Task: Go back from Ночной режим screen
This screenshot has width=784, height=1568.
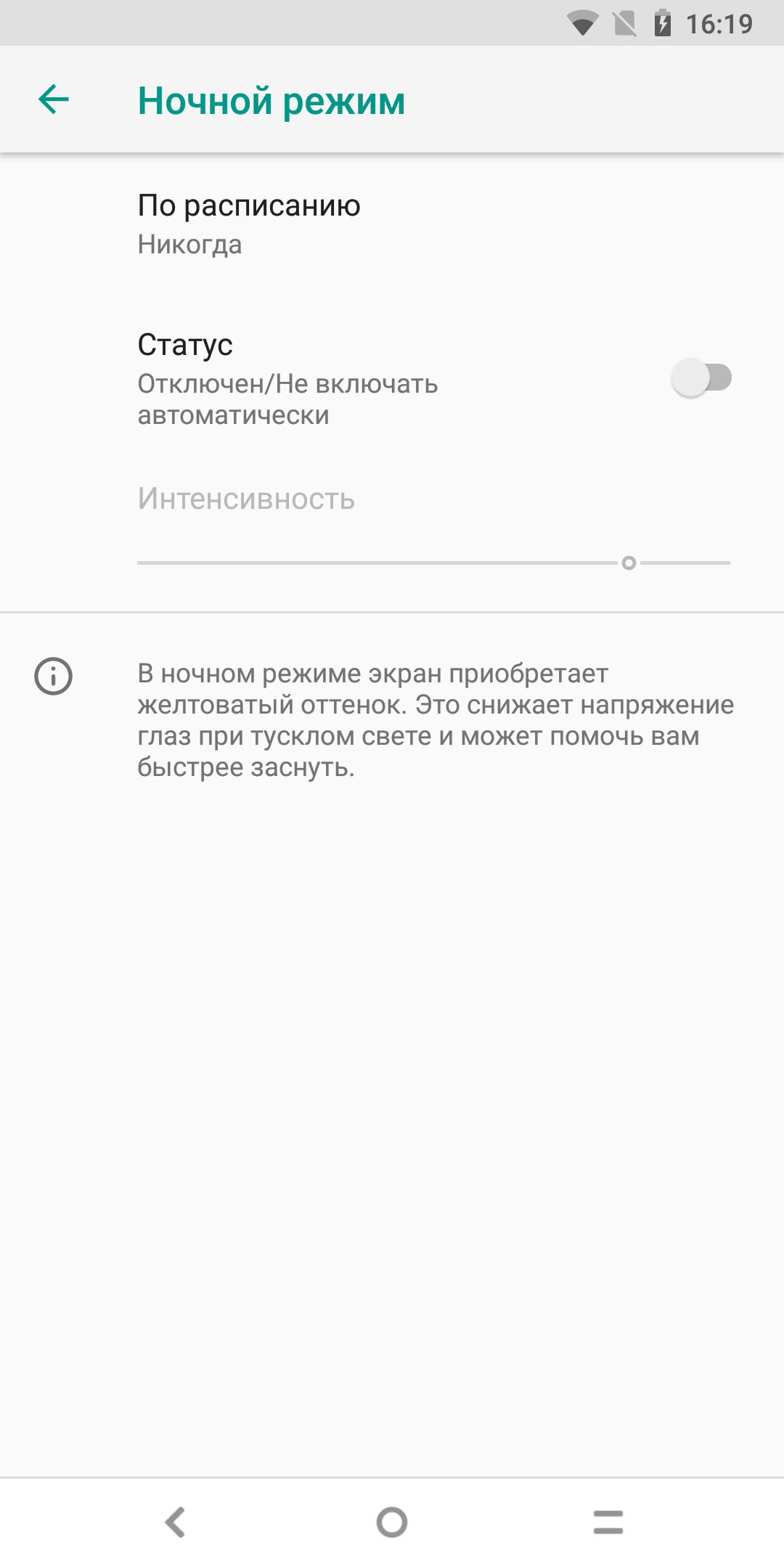Action: coord(54,99)
